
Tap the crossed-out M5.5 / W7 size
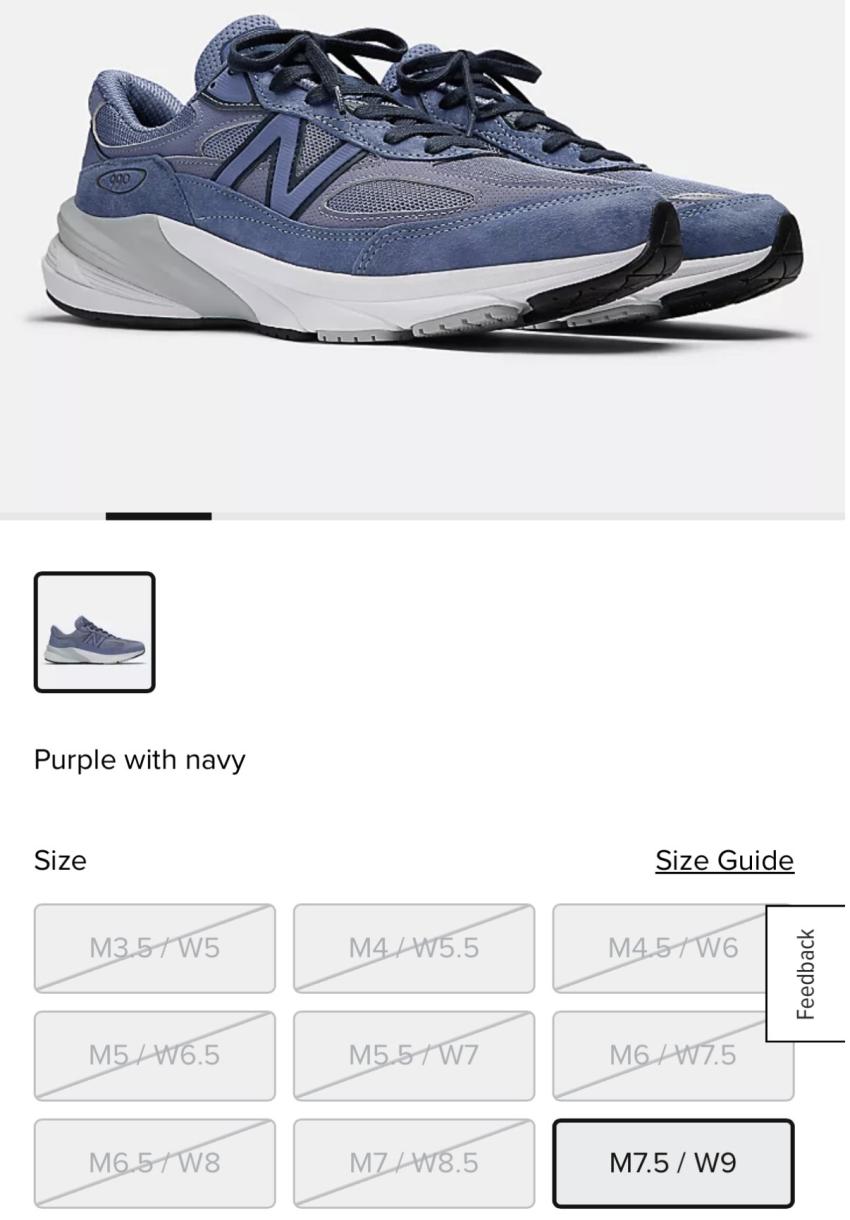pyautogui.click(x=414, y=1055)
